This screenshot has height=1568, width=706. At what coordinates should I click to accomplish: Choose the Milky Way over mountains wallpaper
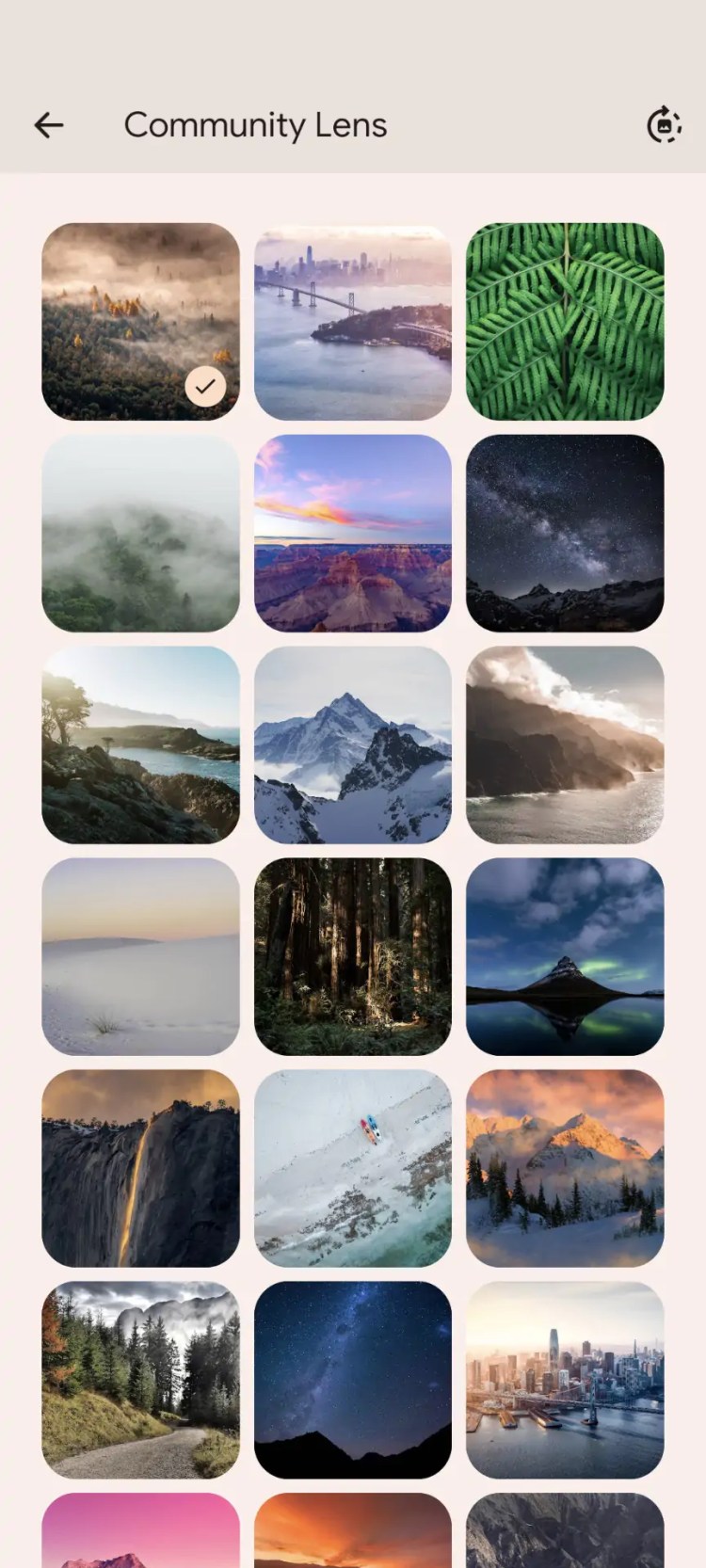click(565, 533)
